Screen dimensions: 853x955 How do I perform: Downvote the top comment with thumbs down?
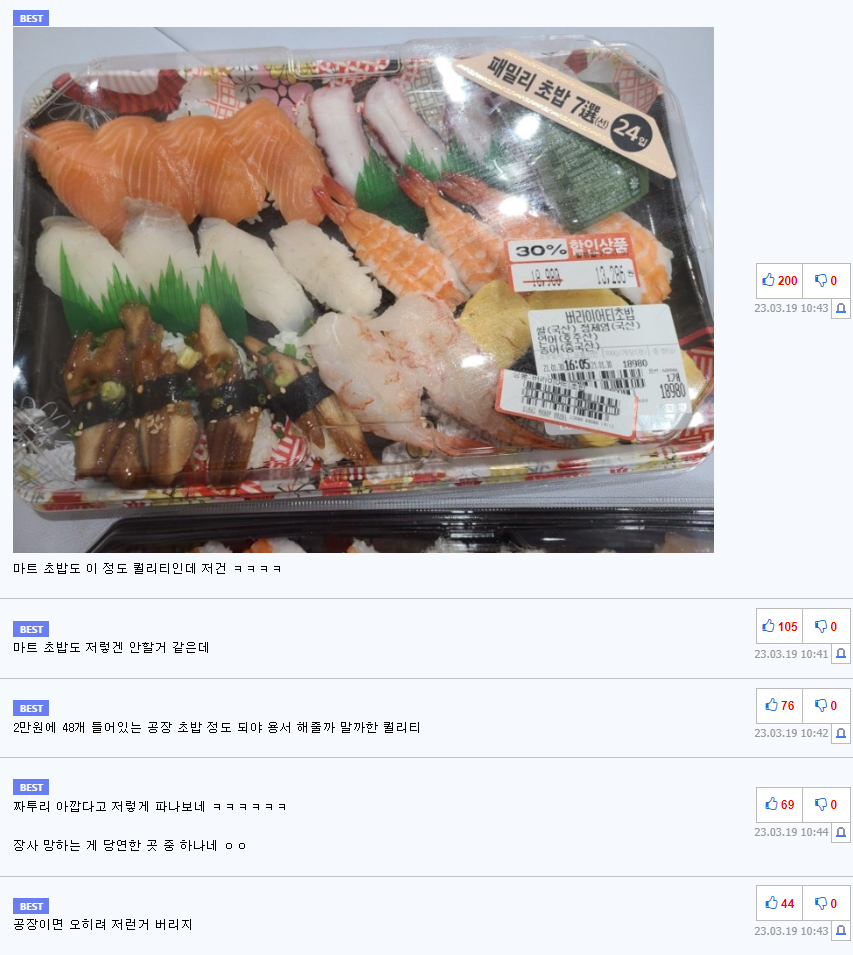coord(826,280)
